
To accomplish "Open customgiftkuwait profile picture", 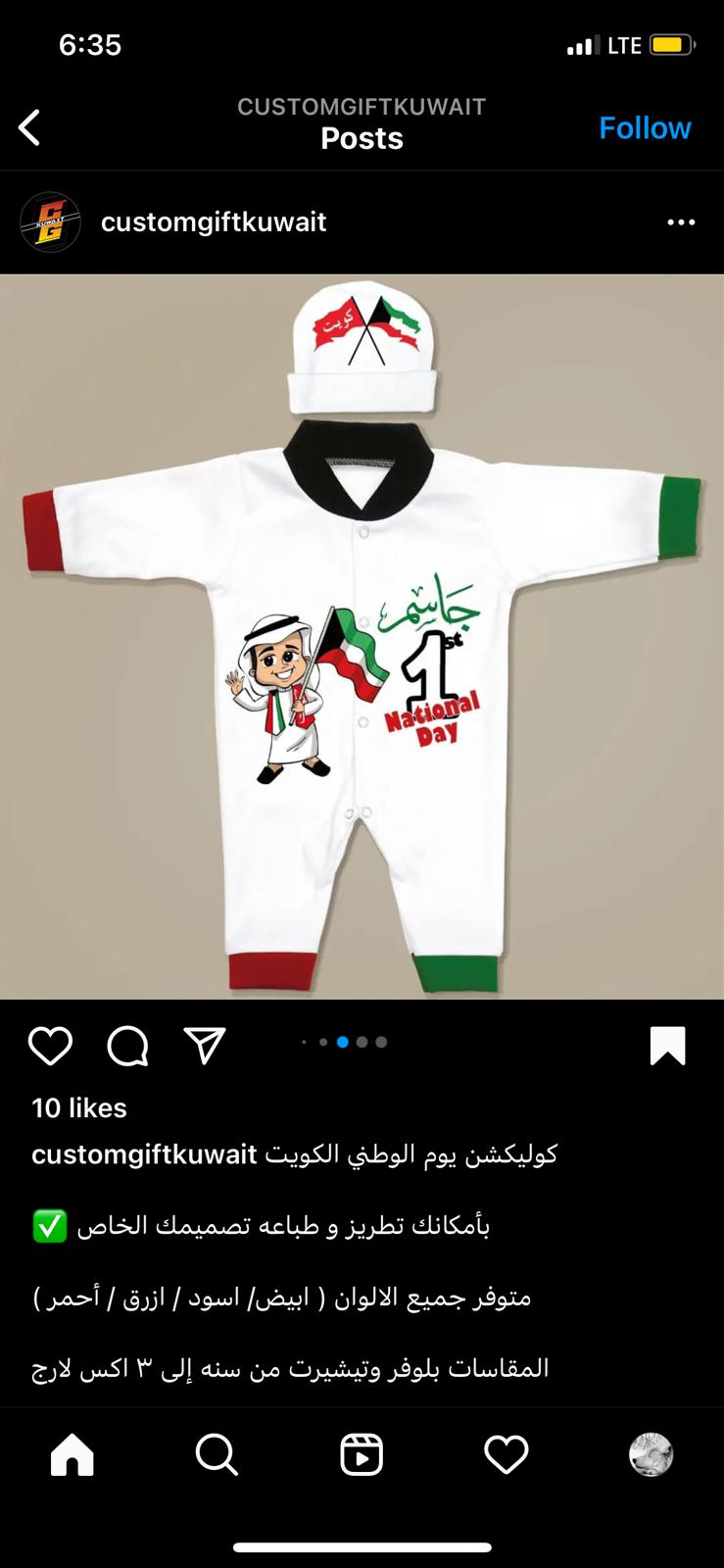I will tap(50, 222).
